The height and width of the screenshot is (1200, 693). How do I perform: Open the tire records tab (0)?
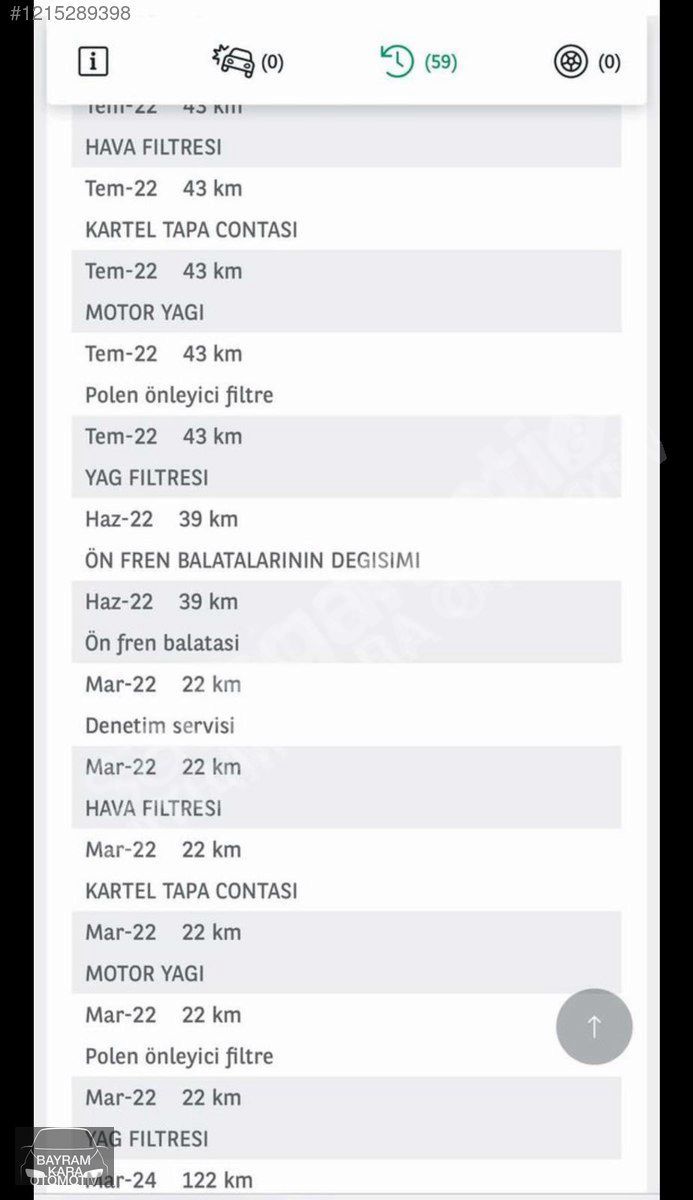[x=587, y=61]
